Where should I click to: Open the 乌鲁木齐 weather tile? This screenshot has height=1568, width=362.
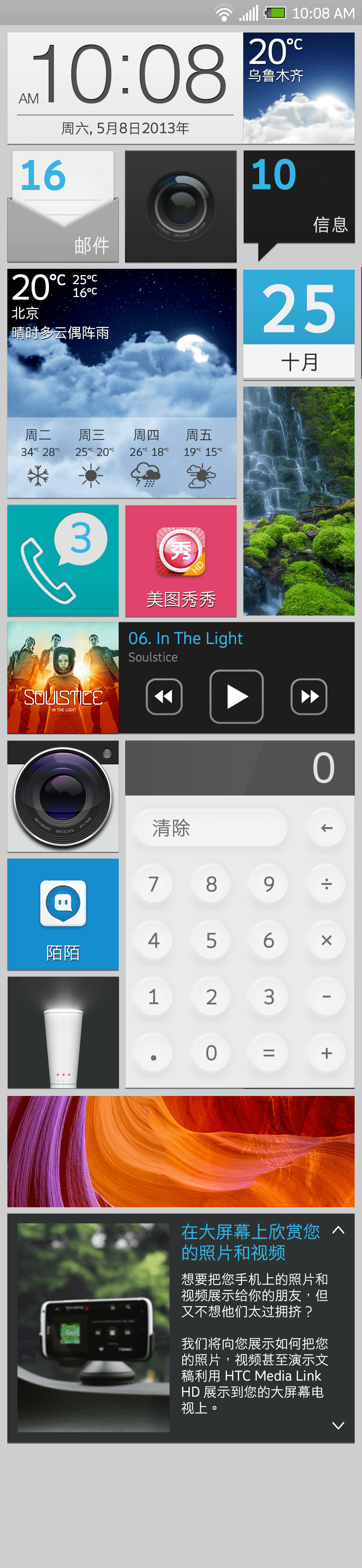click(299, 88)
